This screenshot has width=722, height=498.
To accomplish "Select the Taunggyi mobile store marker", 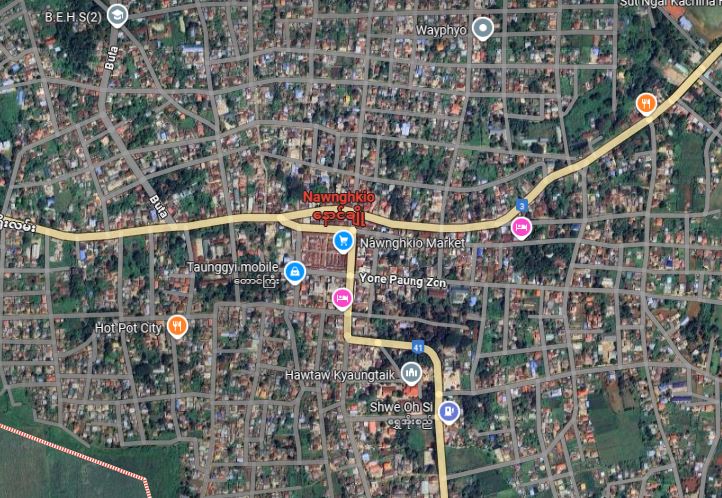I will point(294,271).
